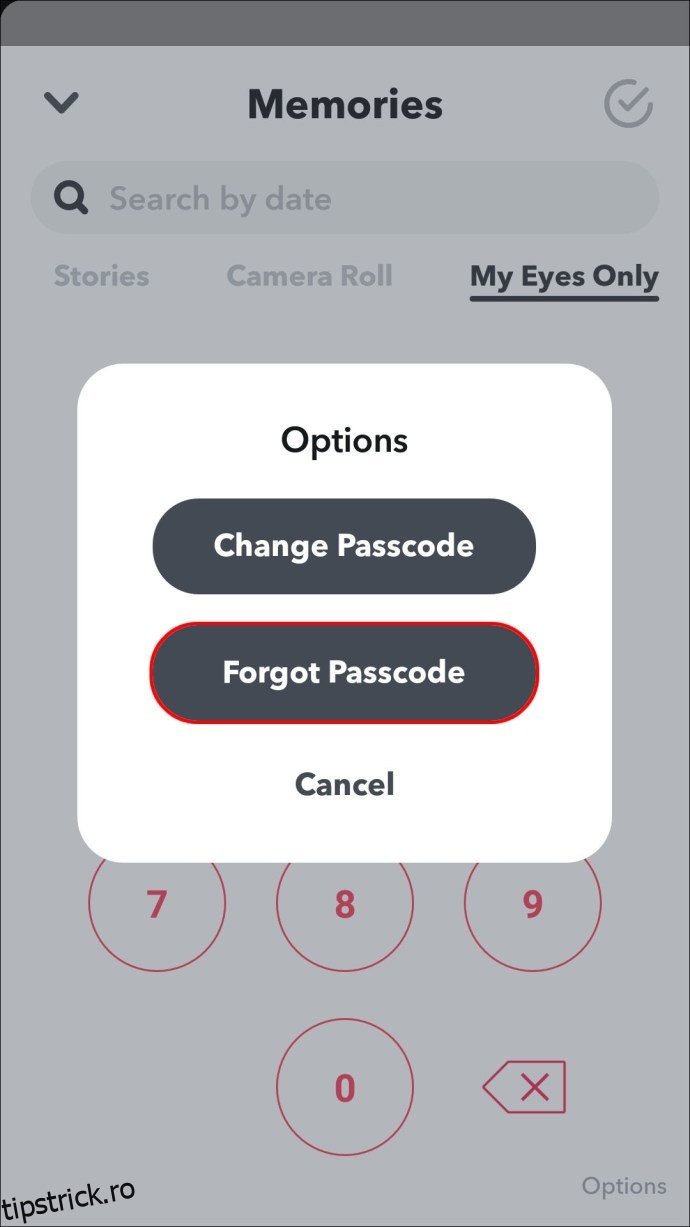Select Forgot Passcode option
Viewport: 690px width, 1227px height.
(x=344, y=672)
